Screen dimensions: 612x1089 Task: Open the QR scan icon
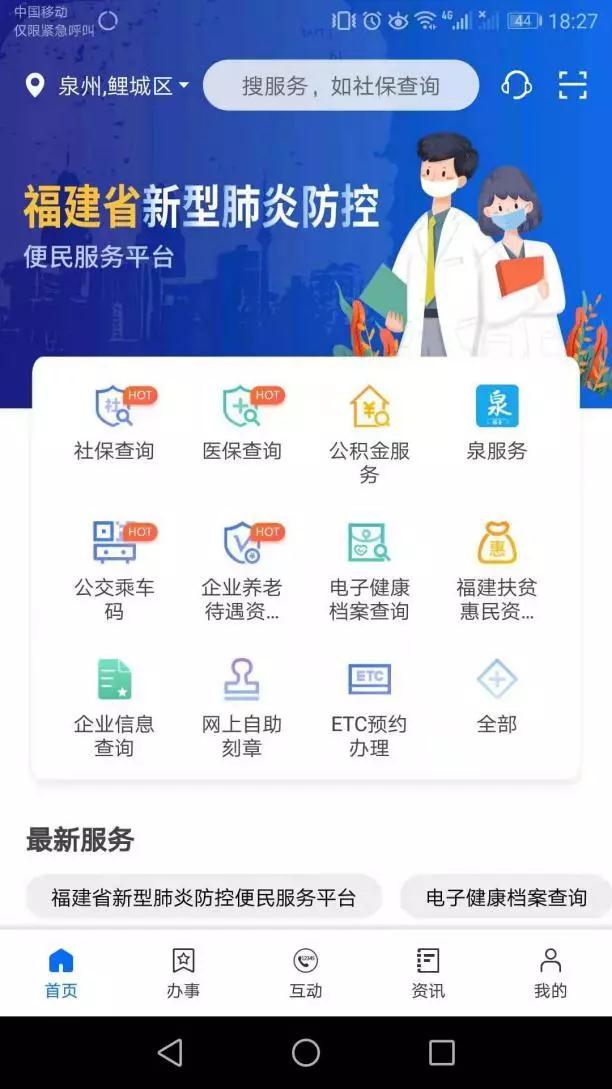pyautogui.click(x=572, y=85)
